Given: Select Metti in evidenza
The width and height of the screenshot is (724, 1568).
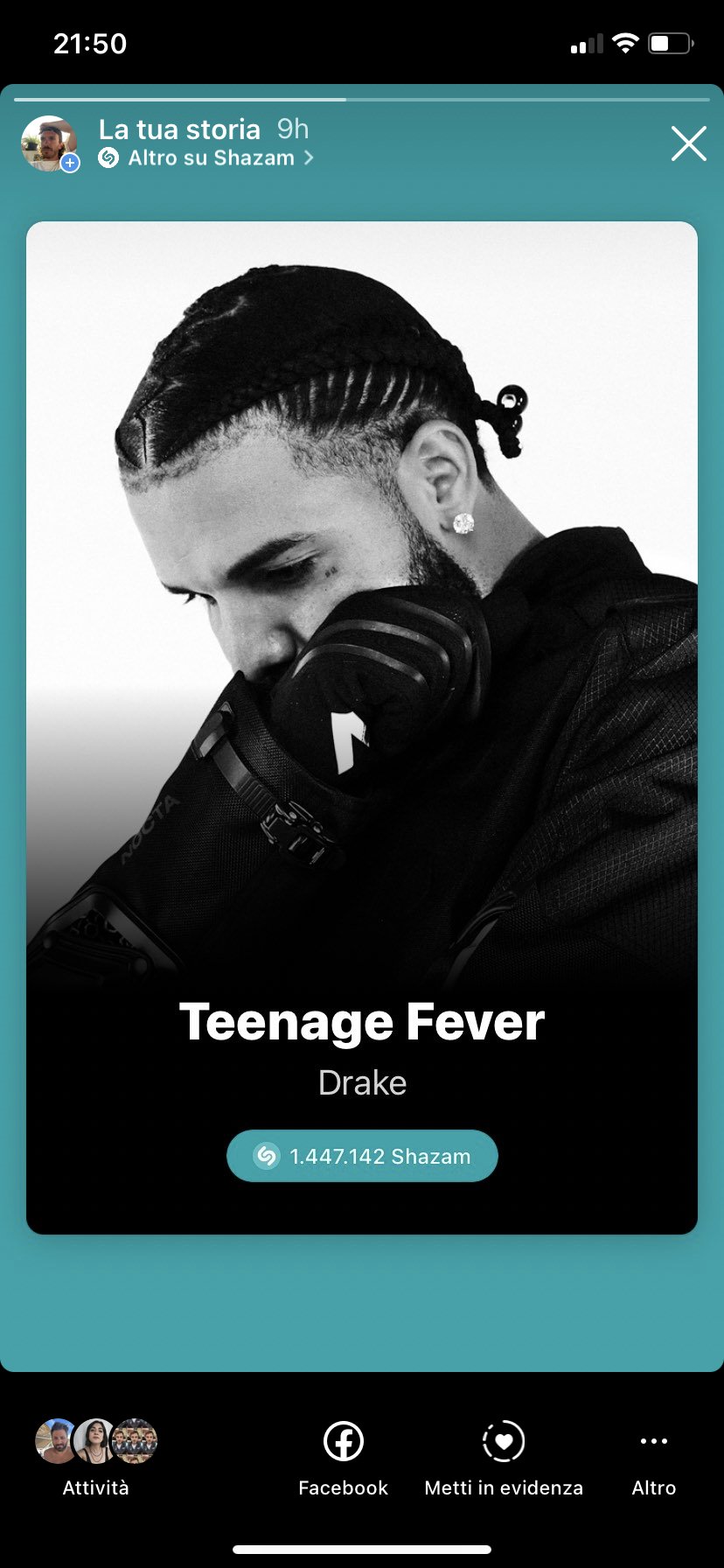Looking at the screenshot, I should [504, 1458].
